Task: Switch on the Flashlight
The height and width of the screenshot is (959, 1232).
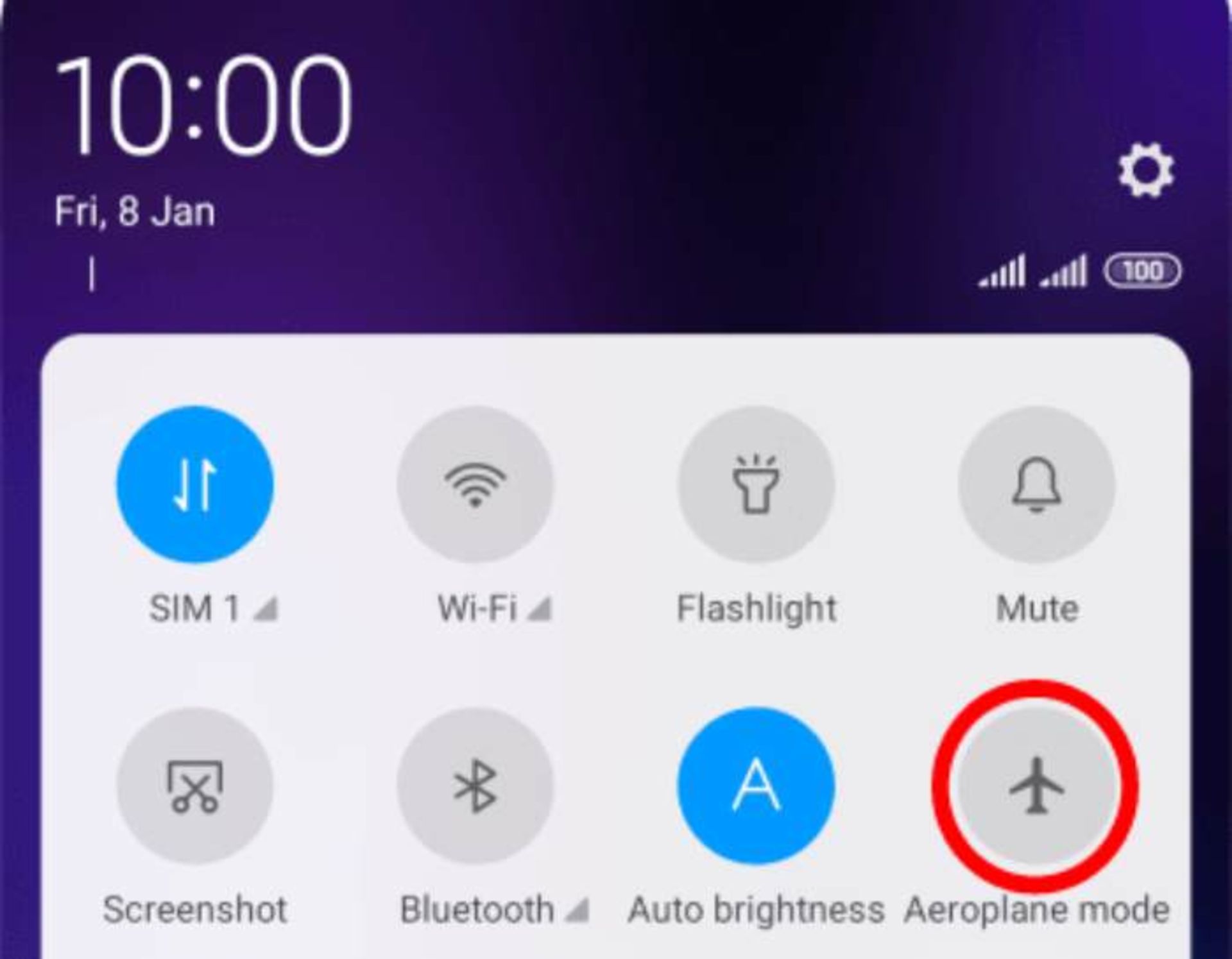Action: [x=756, y=484]
